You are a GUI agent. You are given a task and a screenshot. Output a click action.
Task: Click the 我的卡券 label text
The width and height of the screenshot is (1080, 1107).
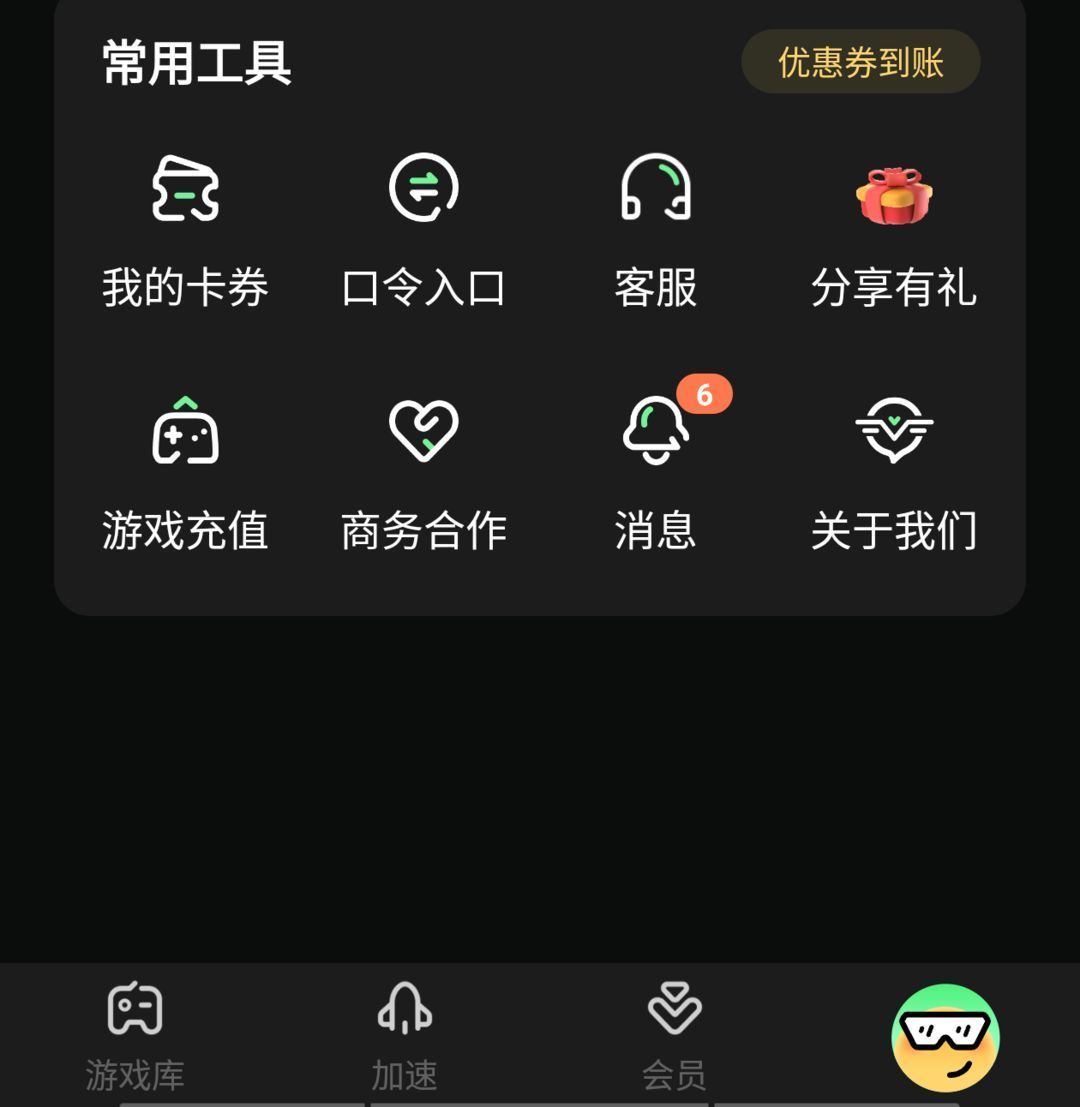[187, 289]
